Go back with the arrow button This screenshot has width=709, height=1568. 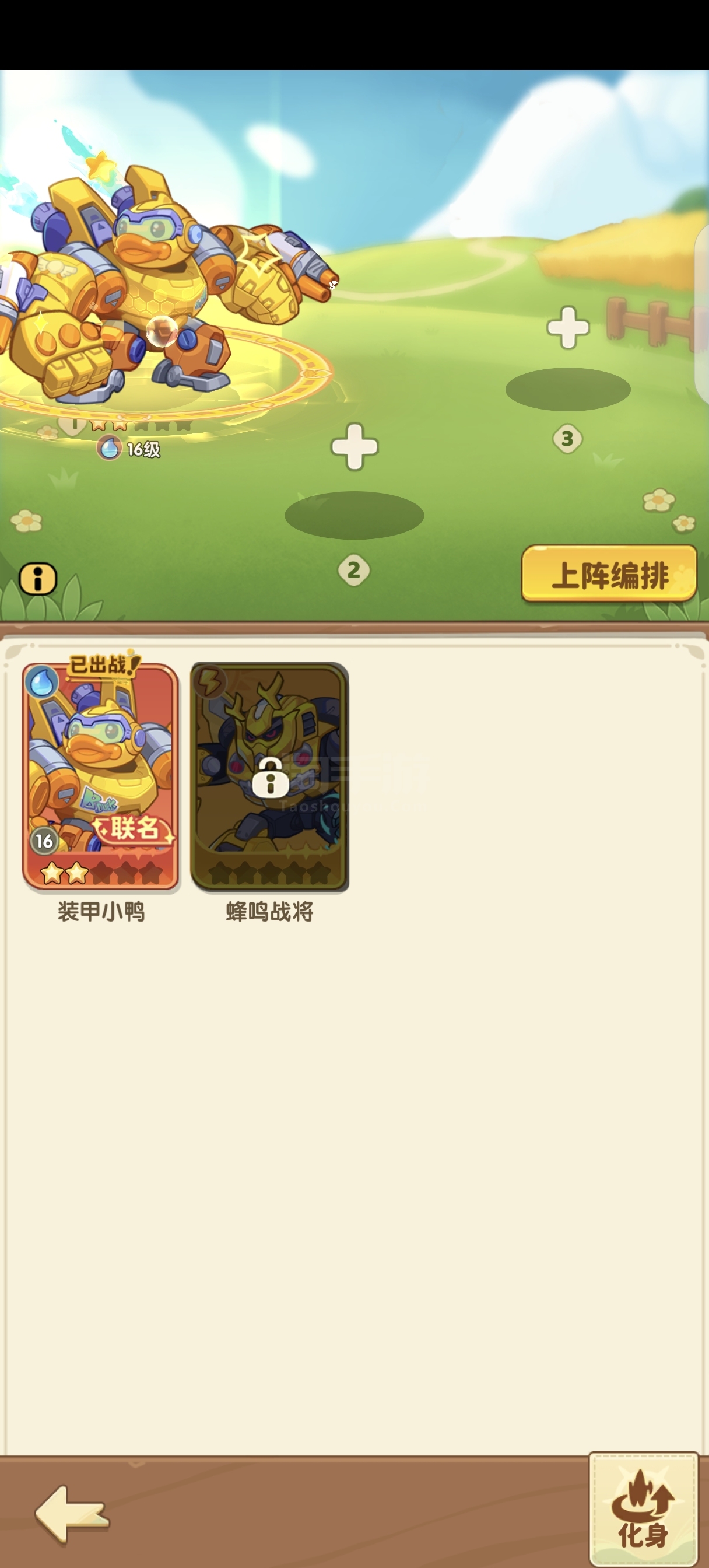pos(72,1513)
